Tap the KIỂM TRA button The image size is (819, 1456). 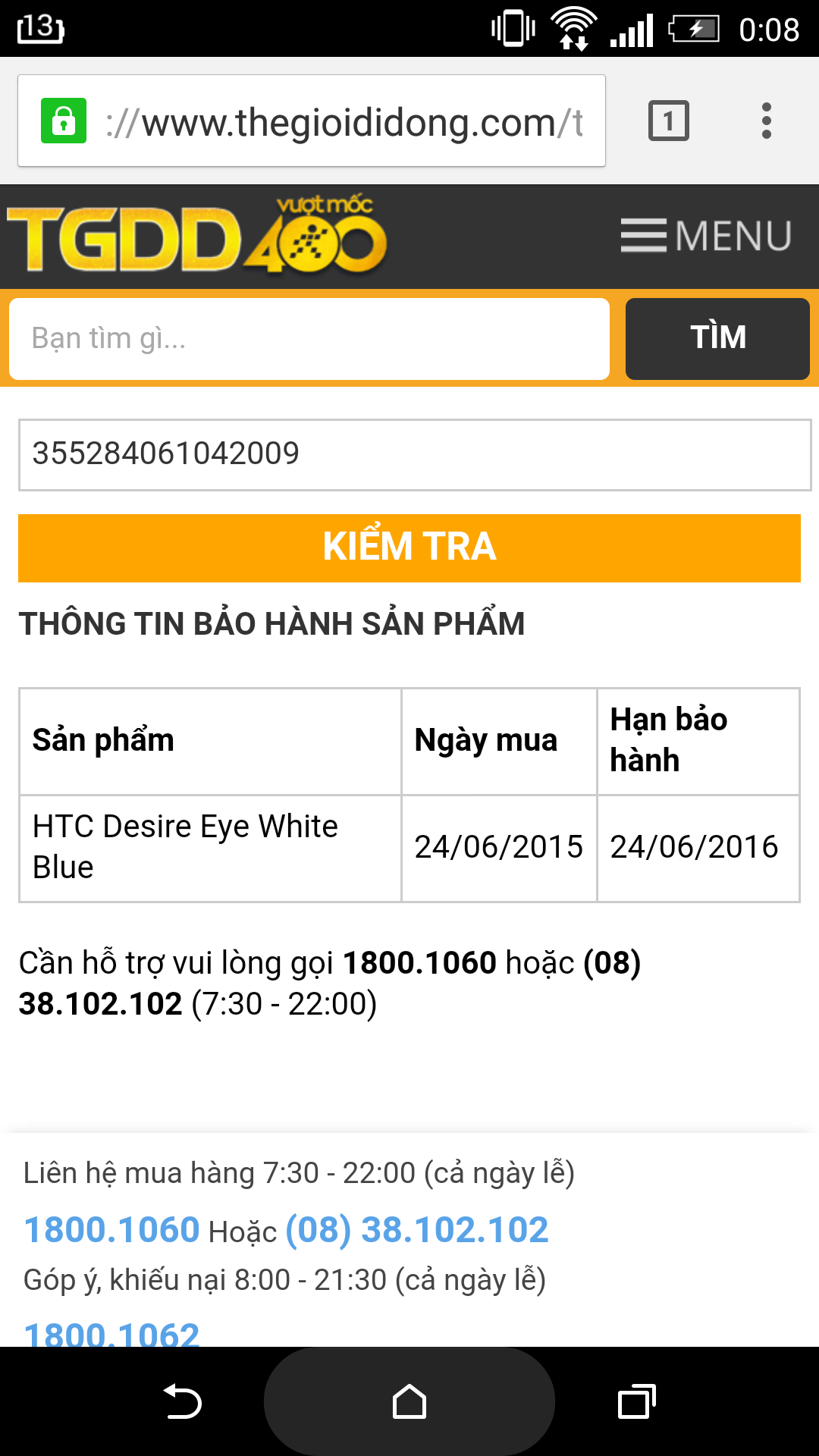tap(409, 548)
